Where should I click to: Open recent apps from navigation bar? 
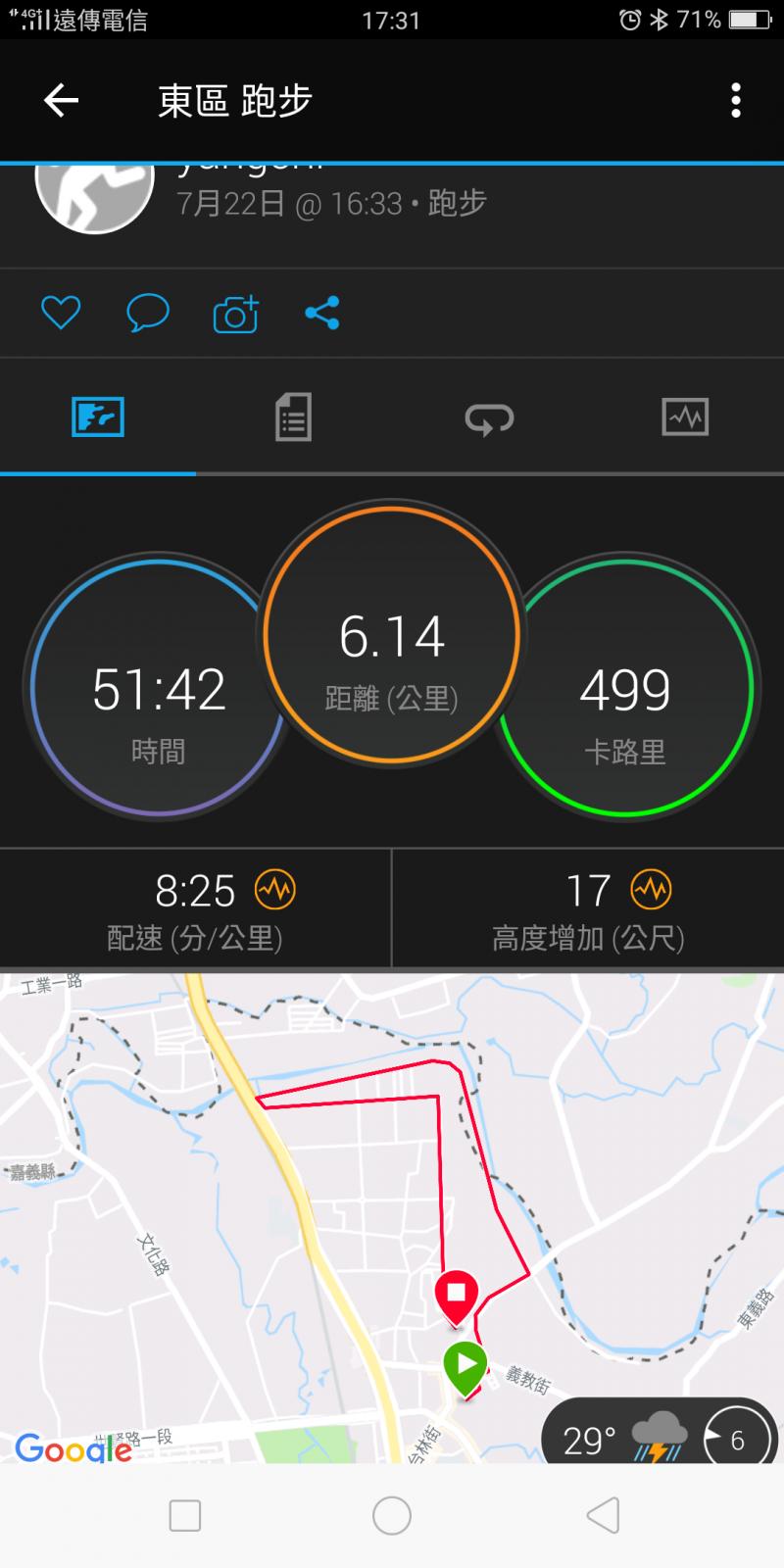click(185, 1515)
